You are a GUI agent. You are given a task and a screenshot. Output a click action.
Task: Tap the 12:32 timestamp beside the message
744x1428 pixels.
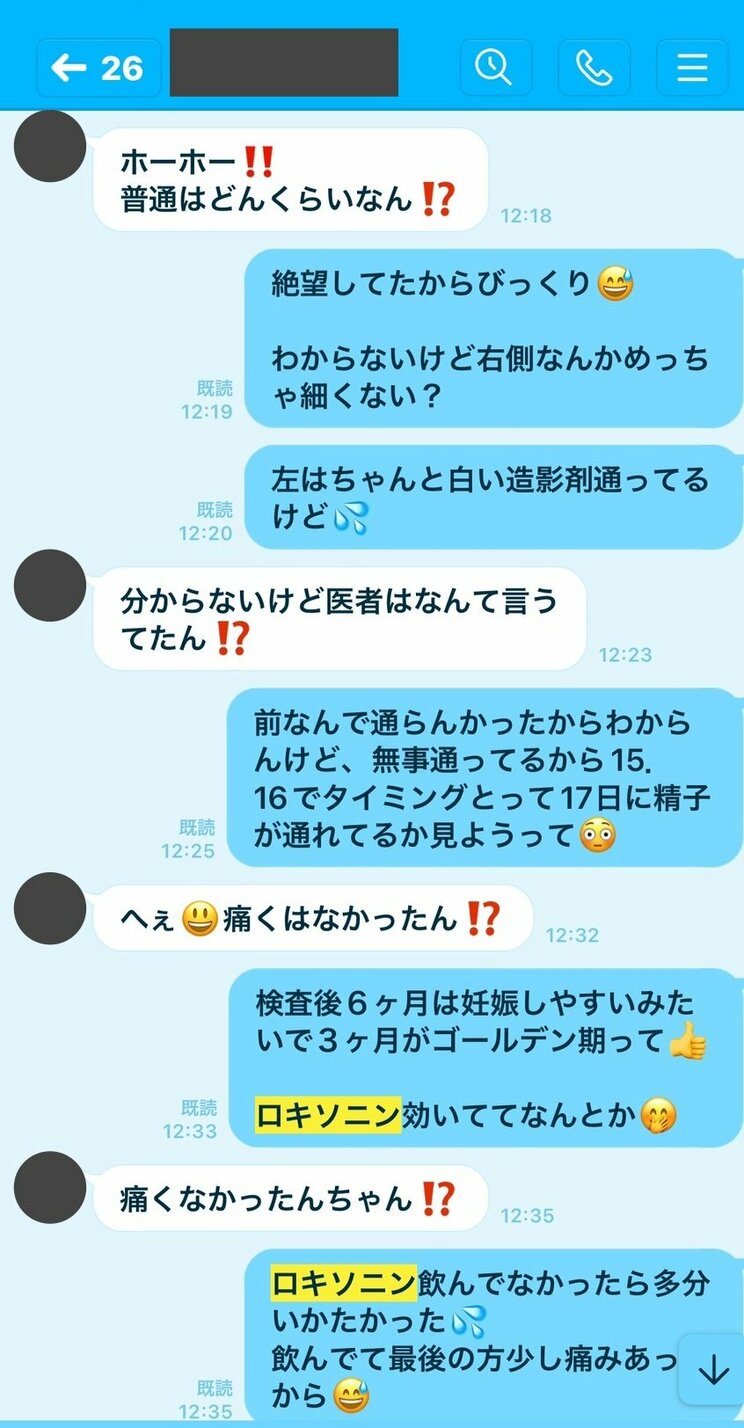[572, 935]
